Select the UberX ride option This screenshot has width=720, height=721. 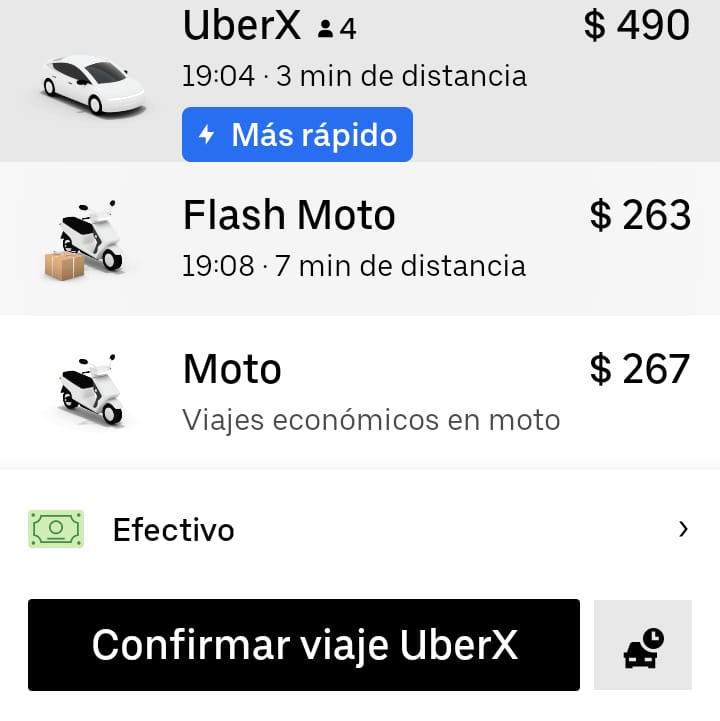[360, 75]
